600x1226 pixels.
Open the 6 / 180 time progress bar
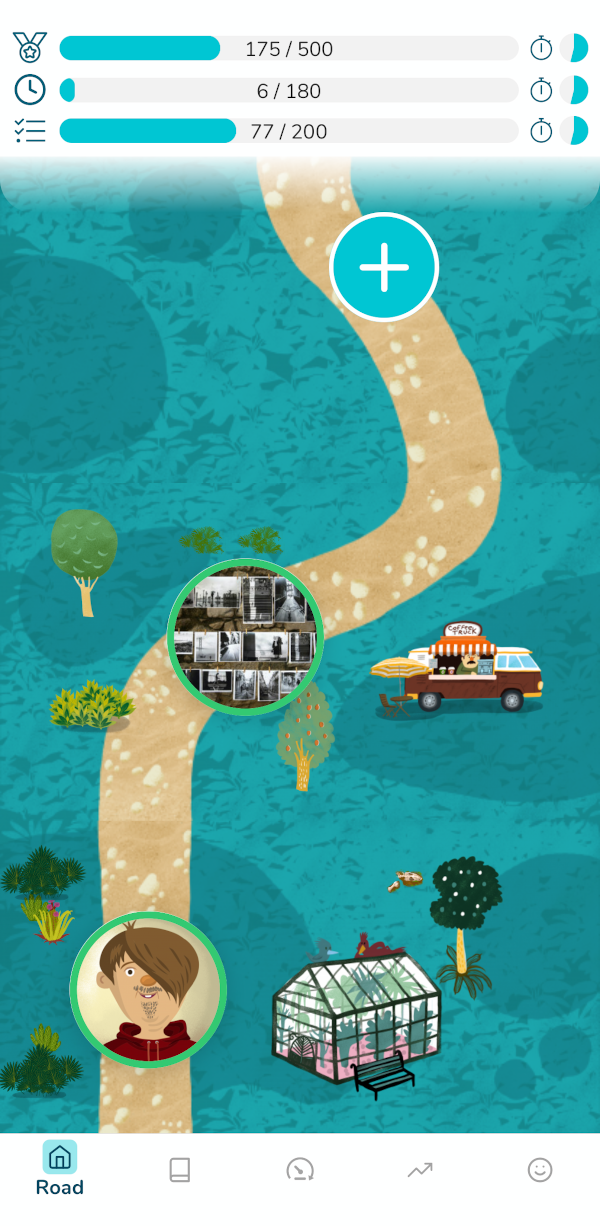click(x=289, y=90)
